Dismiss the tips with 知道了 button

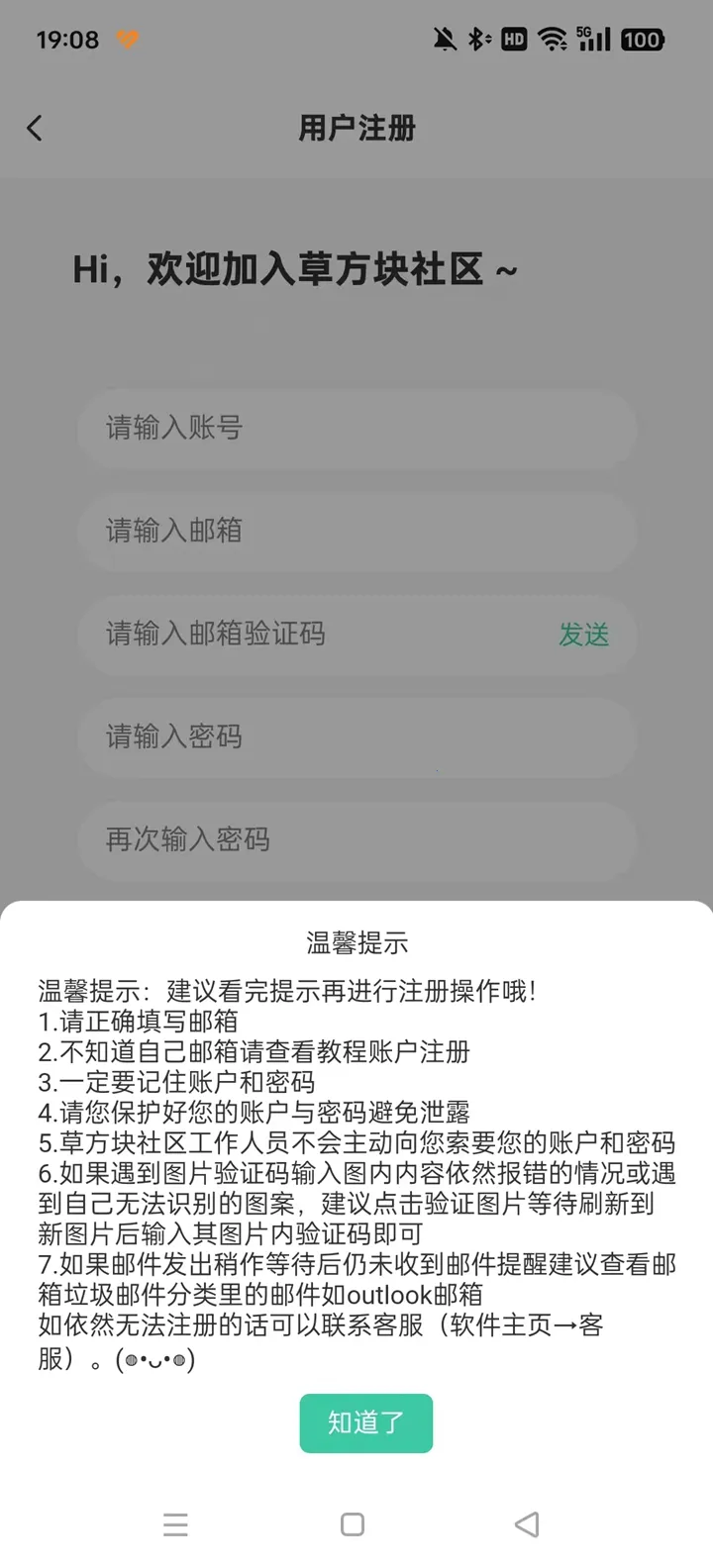(x=365, y=1422)
